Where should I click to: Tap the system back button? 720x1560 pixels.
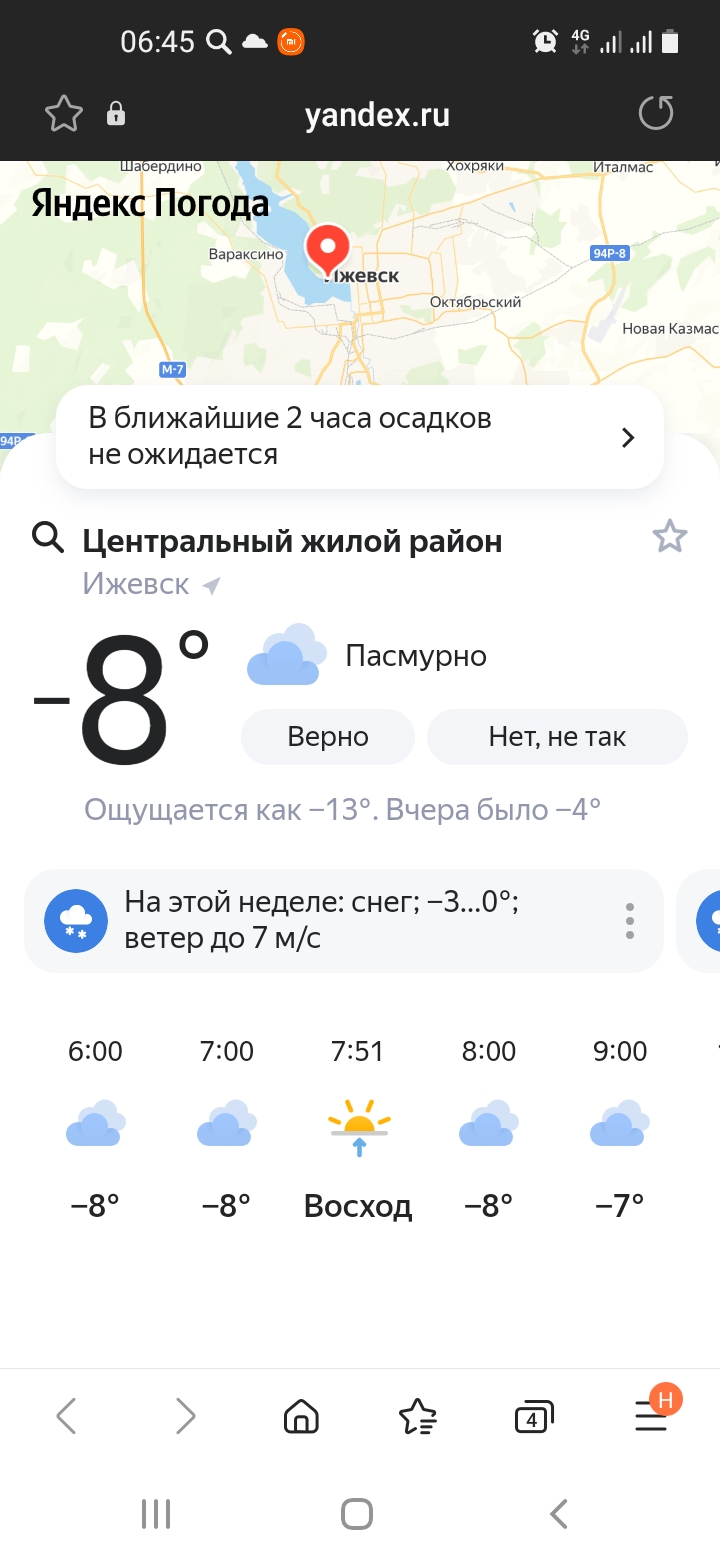coord(559,1514)
